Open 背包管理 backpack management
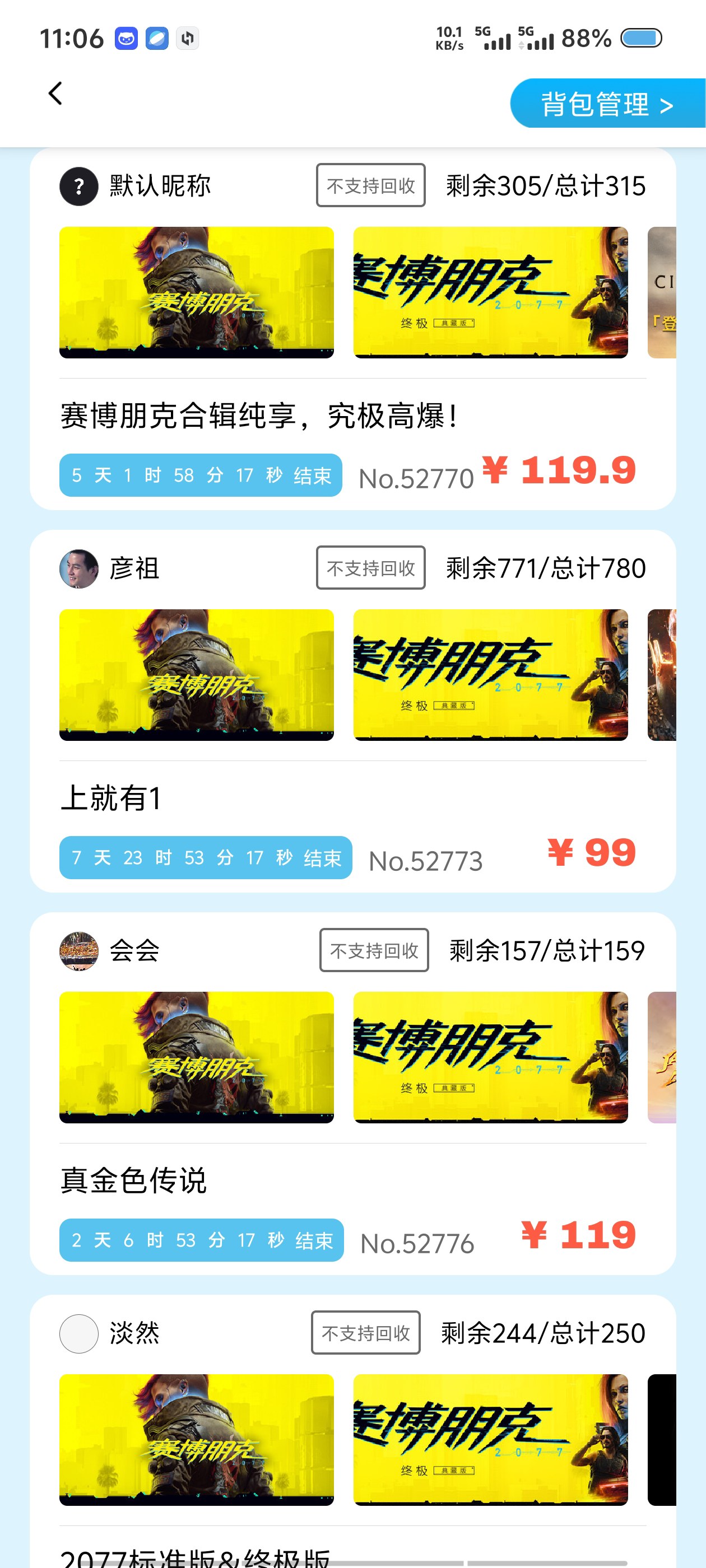This screenshot has width=706, height=1568. [607, 104]
